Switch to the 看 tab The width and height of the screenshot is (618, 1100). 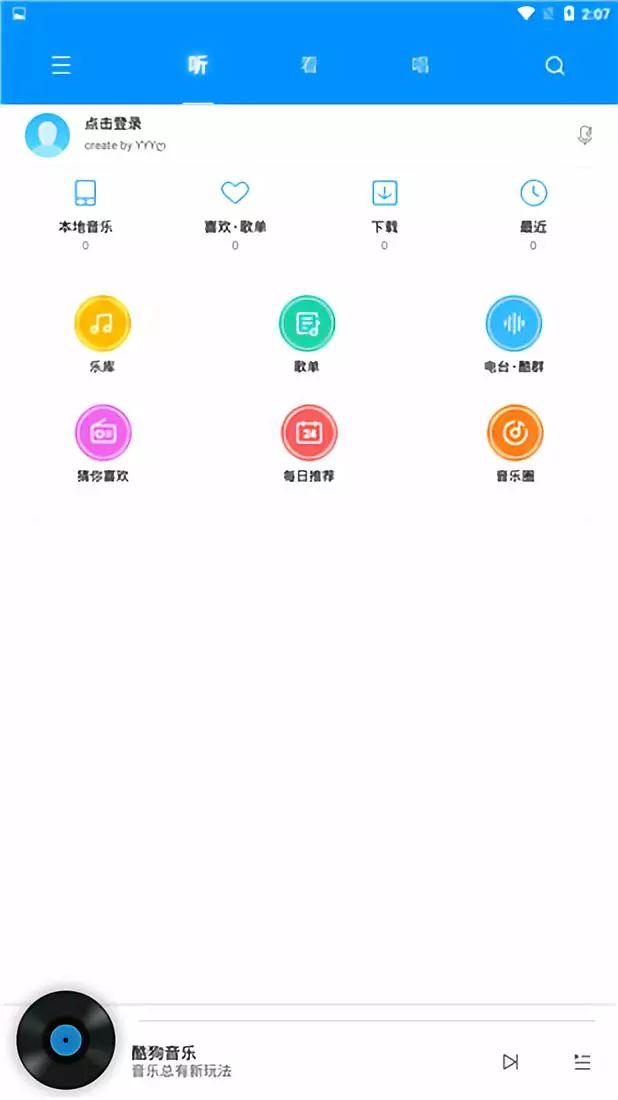pyautogui.click(x=309, y=66)
